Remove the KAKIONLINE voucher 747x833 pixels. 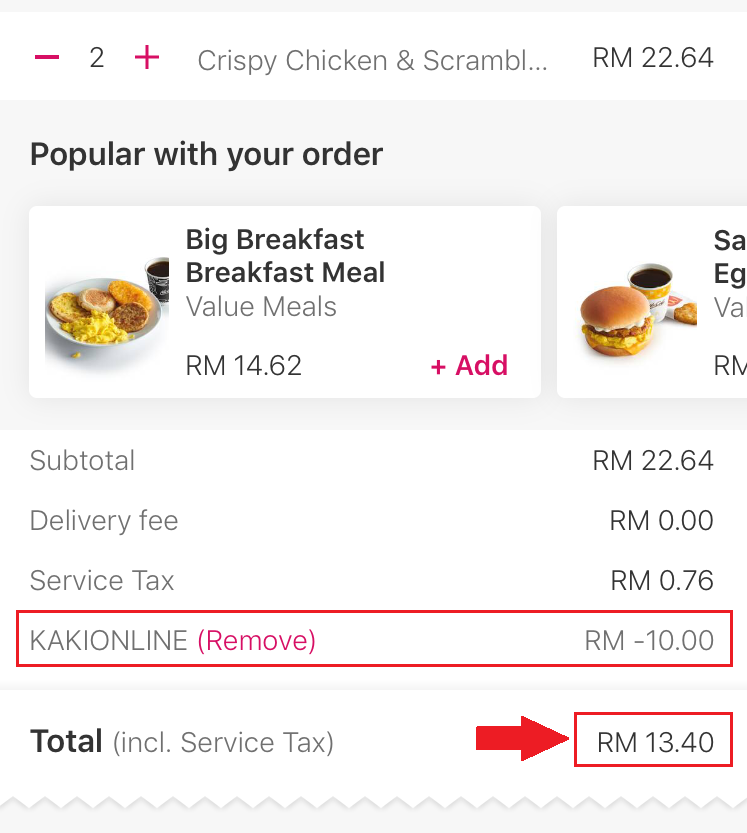256,640
